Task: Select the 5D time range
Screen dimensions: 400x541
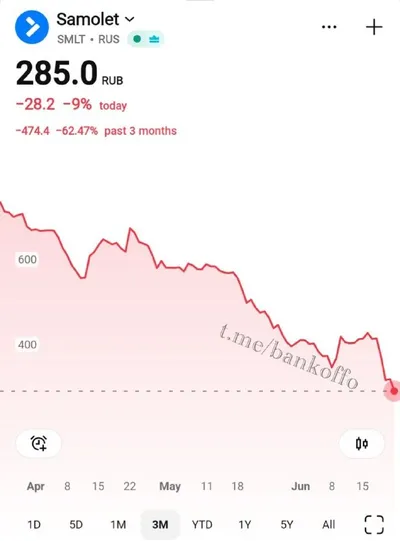Action: pyautogui.click(x=76, y=525)
